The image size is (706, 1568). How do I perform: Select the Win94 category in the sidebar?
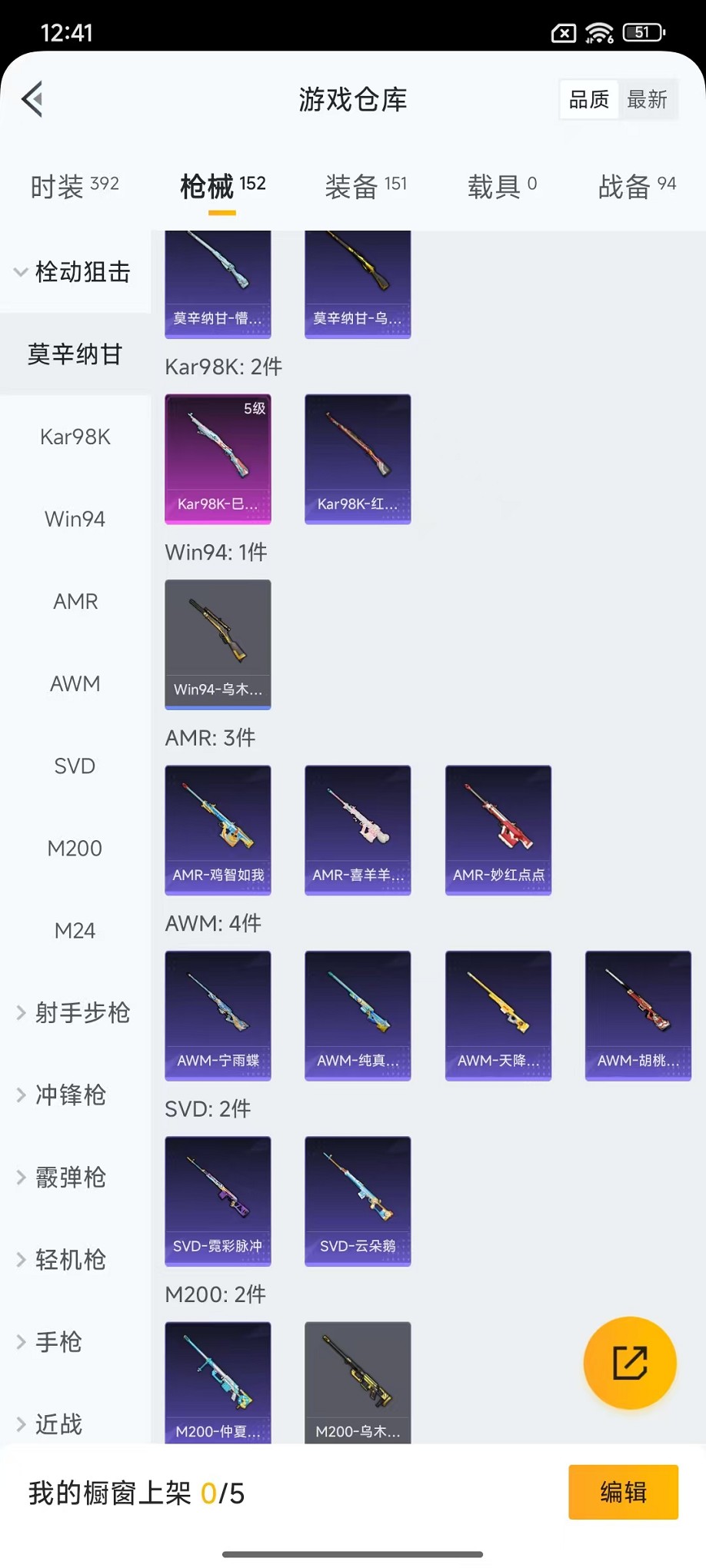(x=75, y=519)
